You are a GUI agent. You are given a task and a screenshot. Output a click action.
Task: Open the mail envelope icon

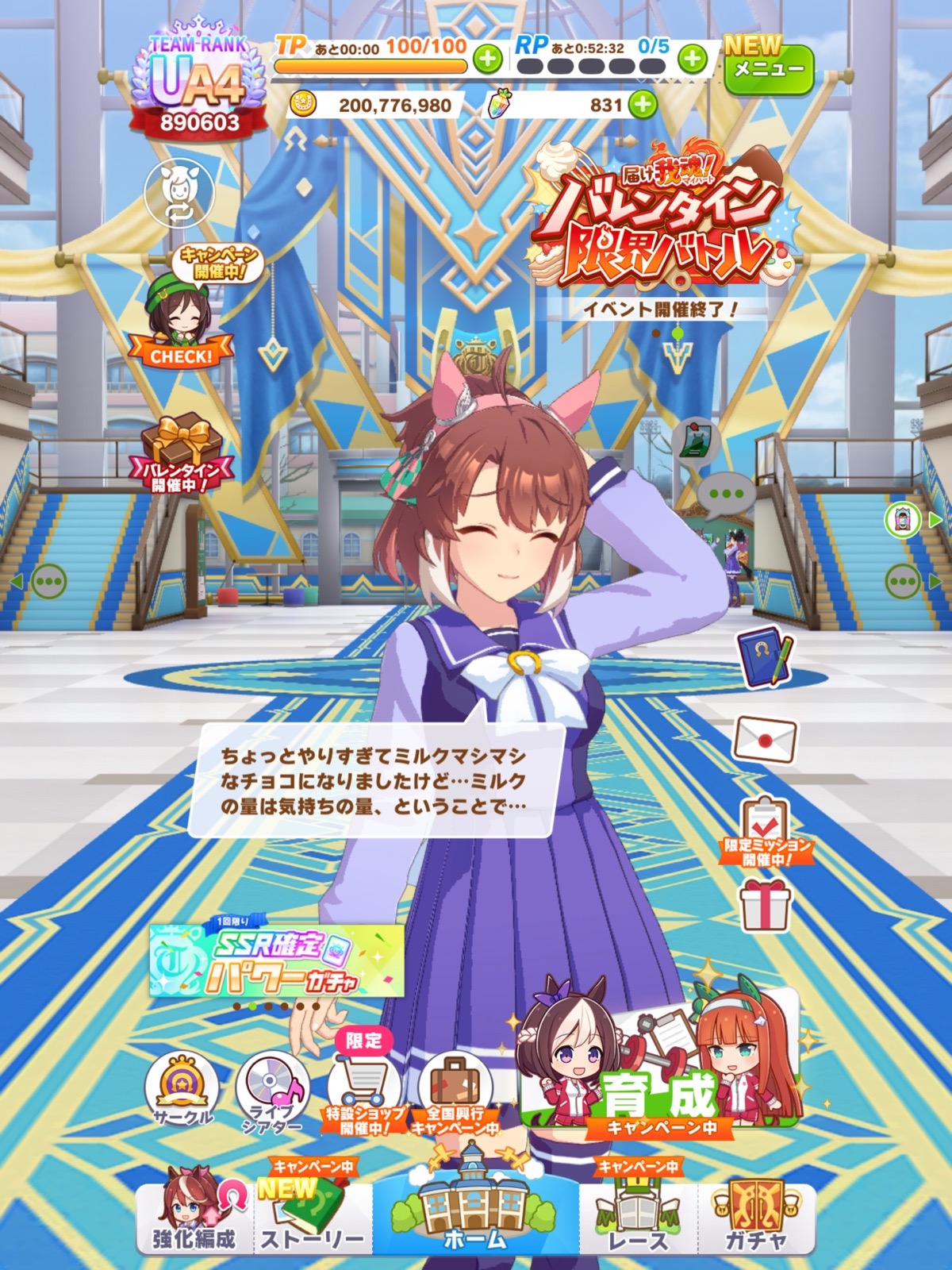click(765, 738)
